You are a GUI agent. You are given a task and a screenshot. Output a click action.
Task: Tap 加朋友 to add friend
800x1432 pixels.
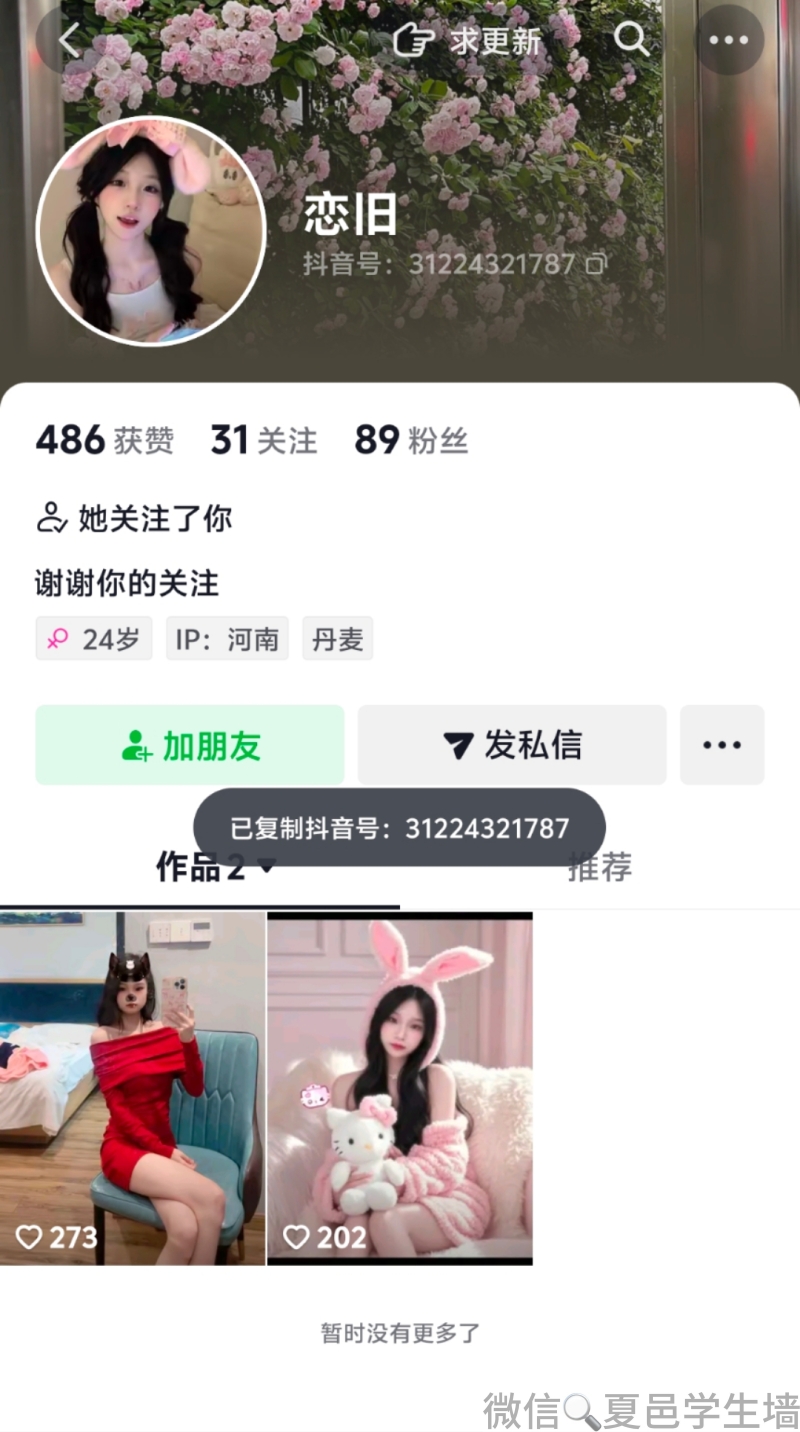pyautogui.click(x=190, y=745)
